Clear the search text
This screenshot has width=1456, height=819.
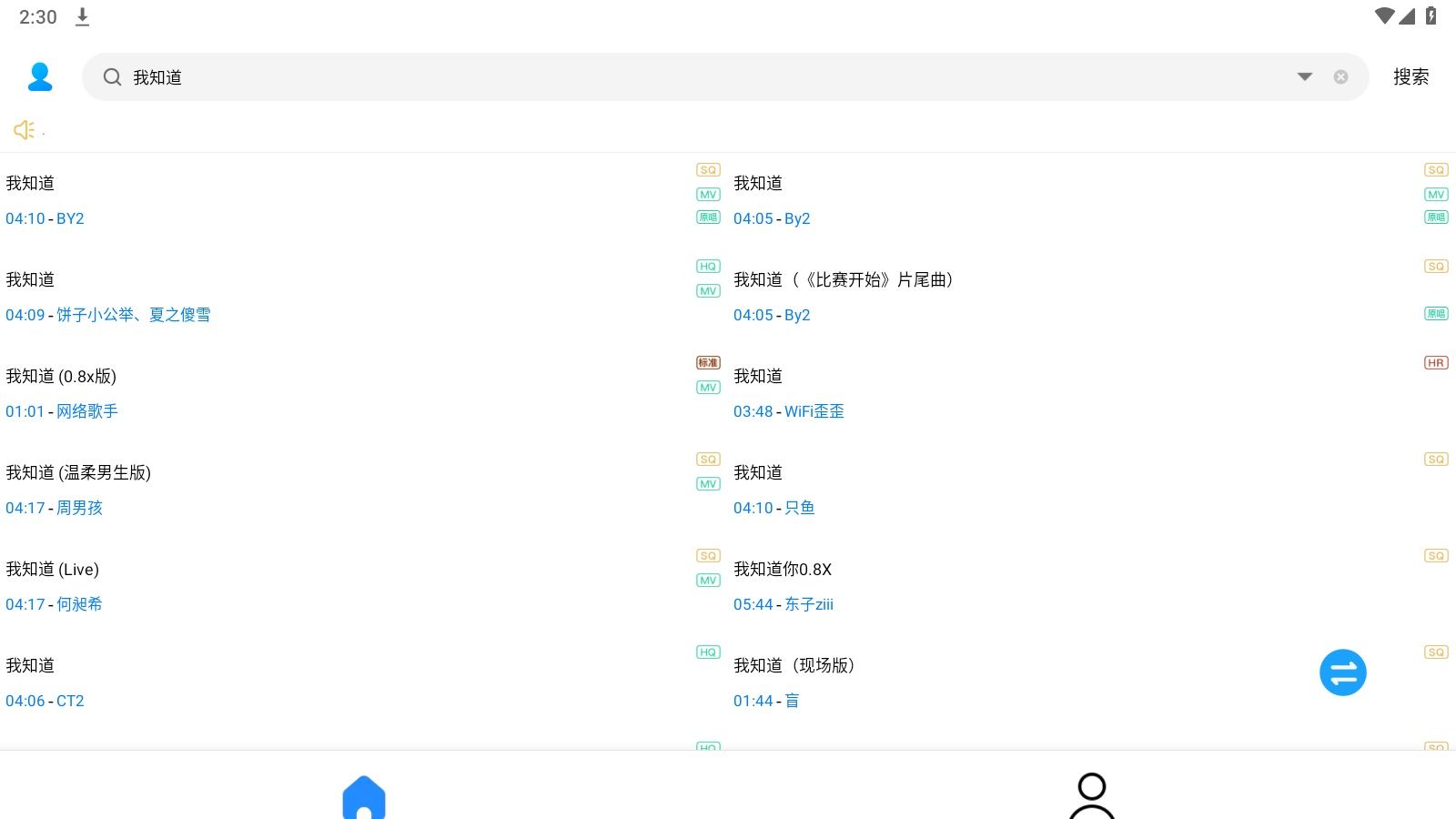[x=1340, y=77]
